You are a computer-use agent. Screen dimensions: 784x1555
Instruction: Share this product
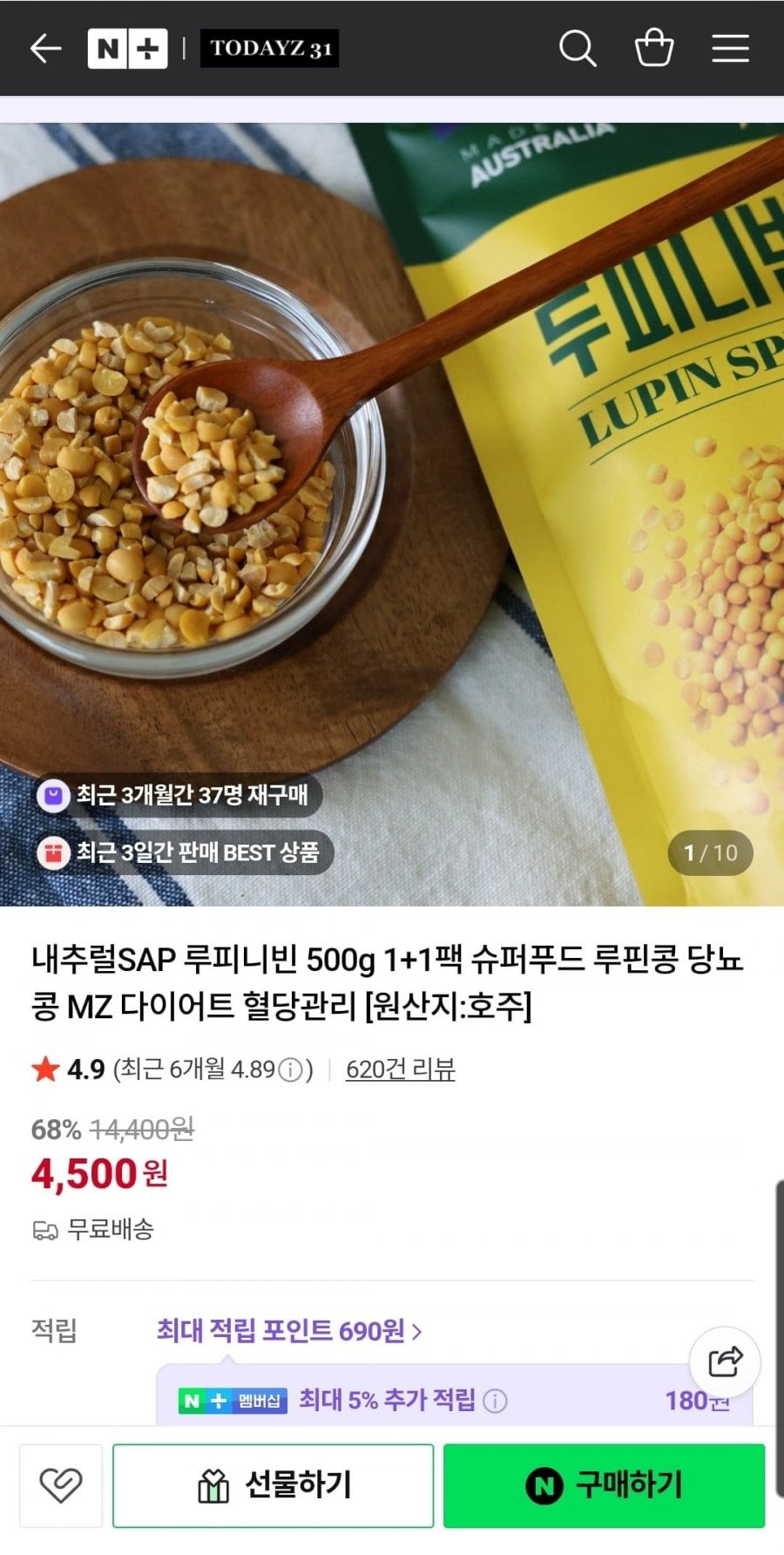[725, 1361]
